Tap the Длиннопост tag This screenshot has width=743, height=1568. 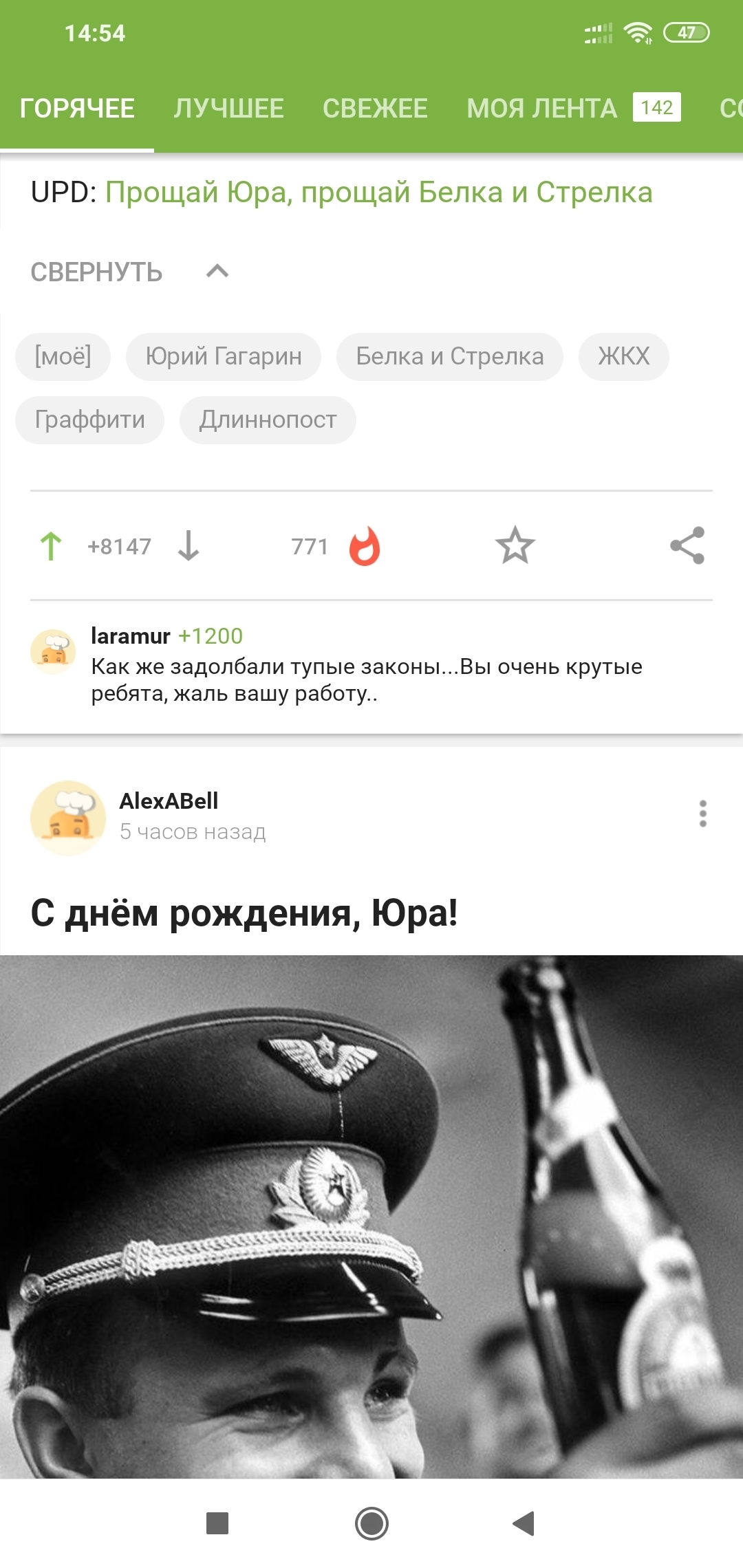pos(268,420)
